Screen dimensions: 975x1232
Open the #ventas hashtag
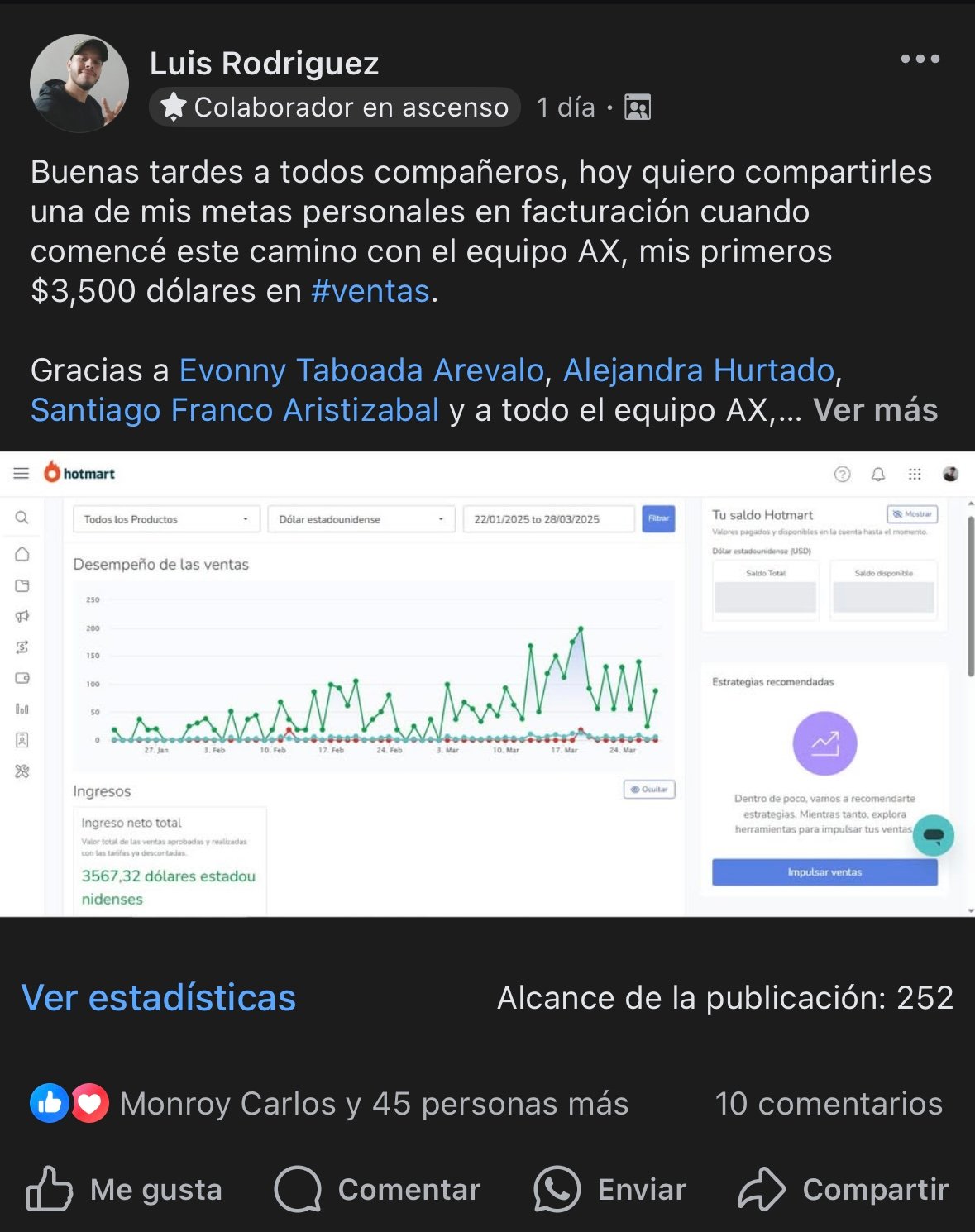pyautogui.click(x=370, y=291)
